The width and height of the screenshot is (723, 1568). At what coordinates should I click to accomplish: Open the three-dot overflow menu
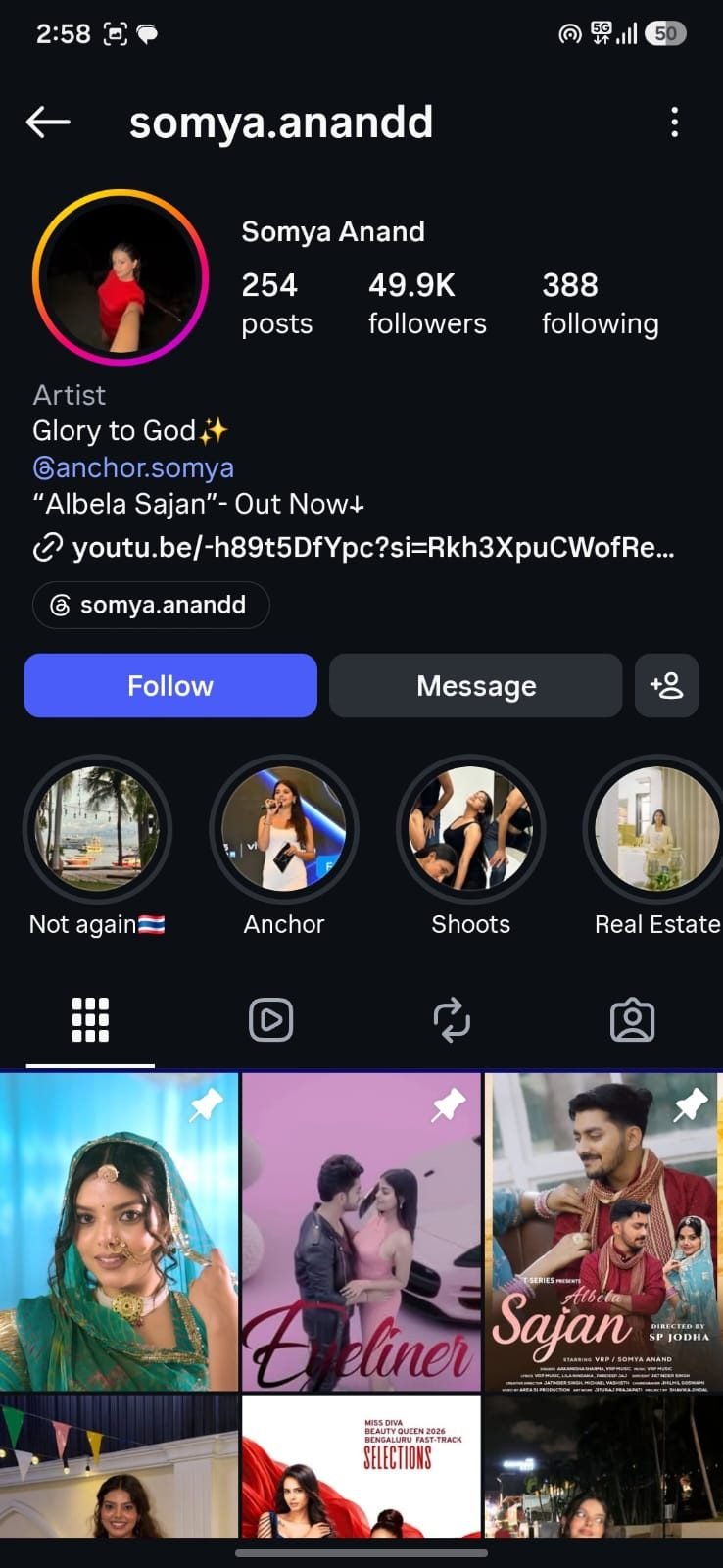tap(674, 122)
